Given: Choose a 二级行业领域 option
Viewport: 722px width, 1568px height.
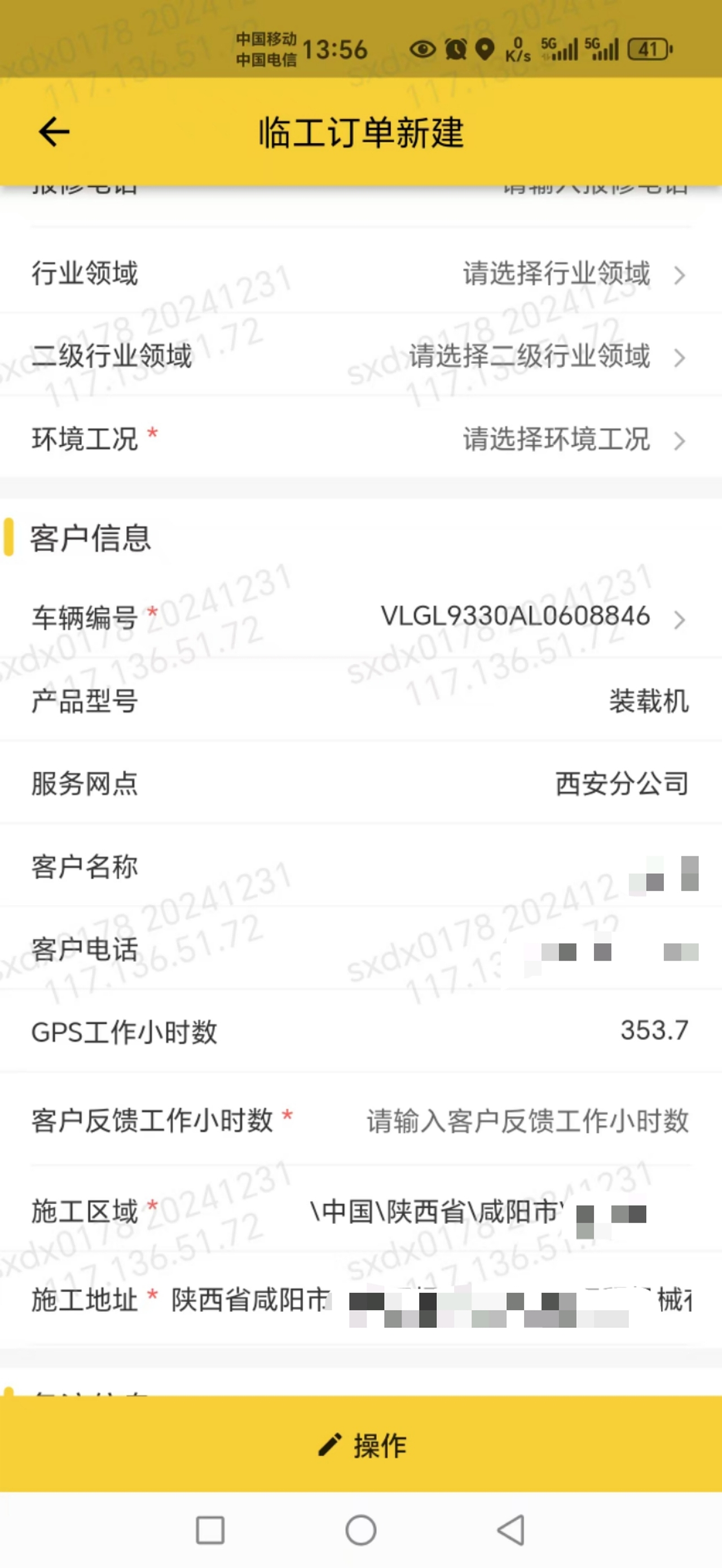Looking at the screenshot, I should 545,356.
